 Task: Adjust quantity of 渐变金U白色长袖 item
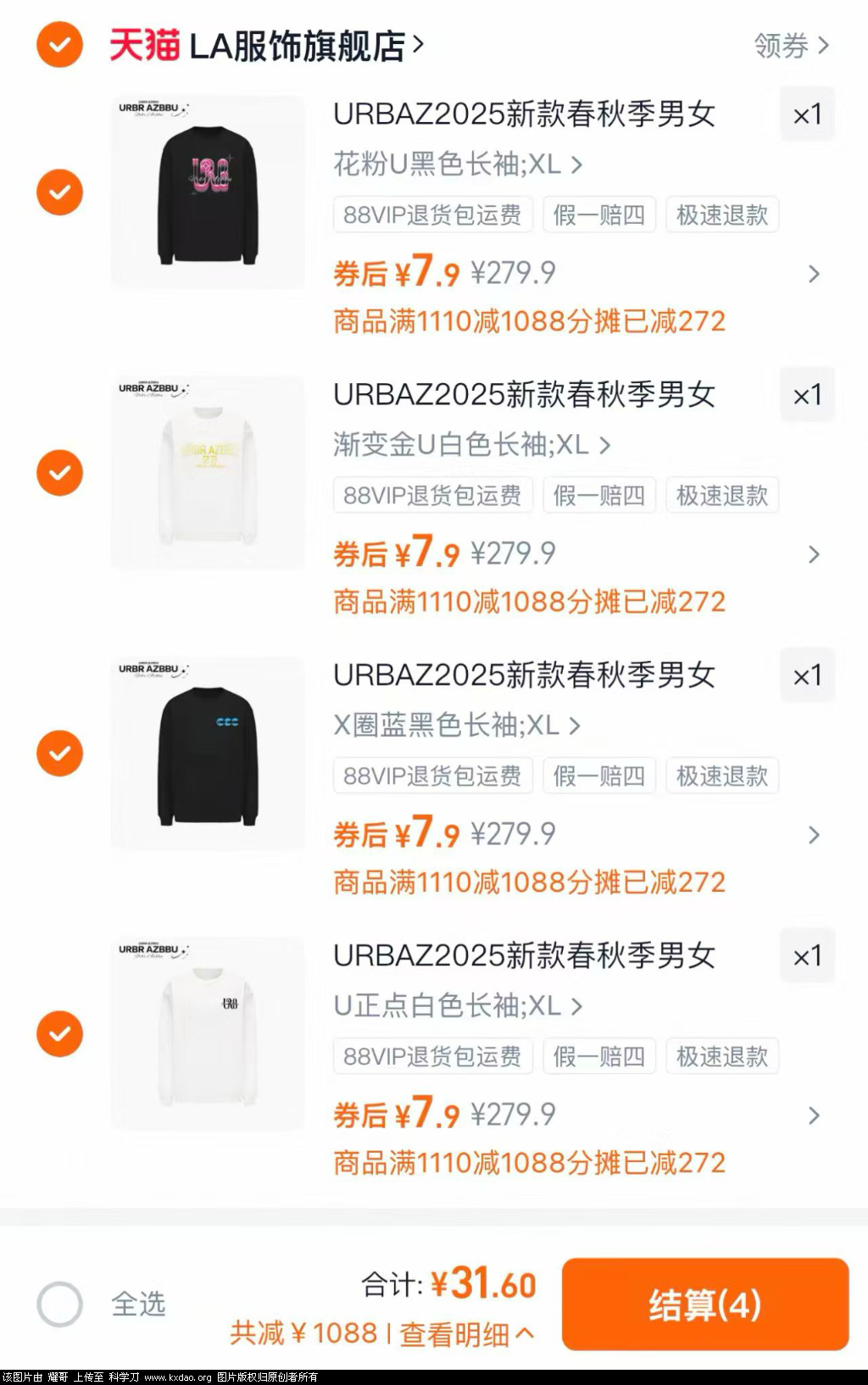(807, 395)
